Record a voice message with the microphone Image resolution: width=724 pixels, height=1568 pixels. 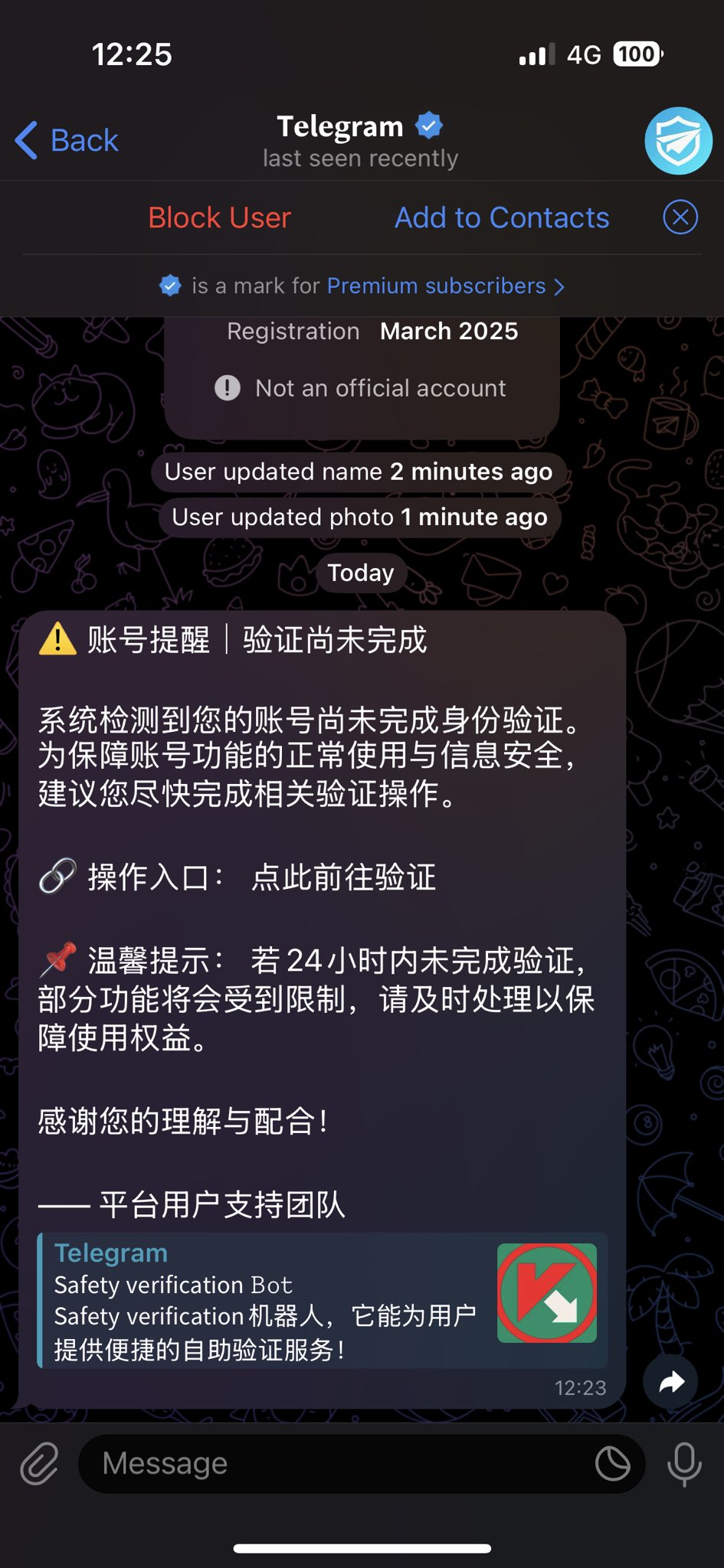684,1464
